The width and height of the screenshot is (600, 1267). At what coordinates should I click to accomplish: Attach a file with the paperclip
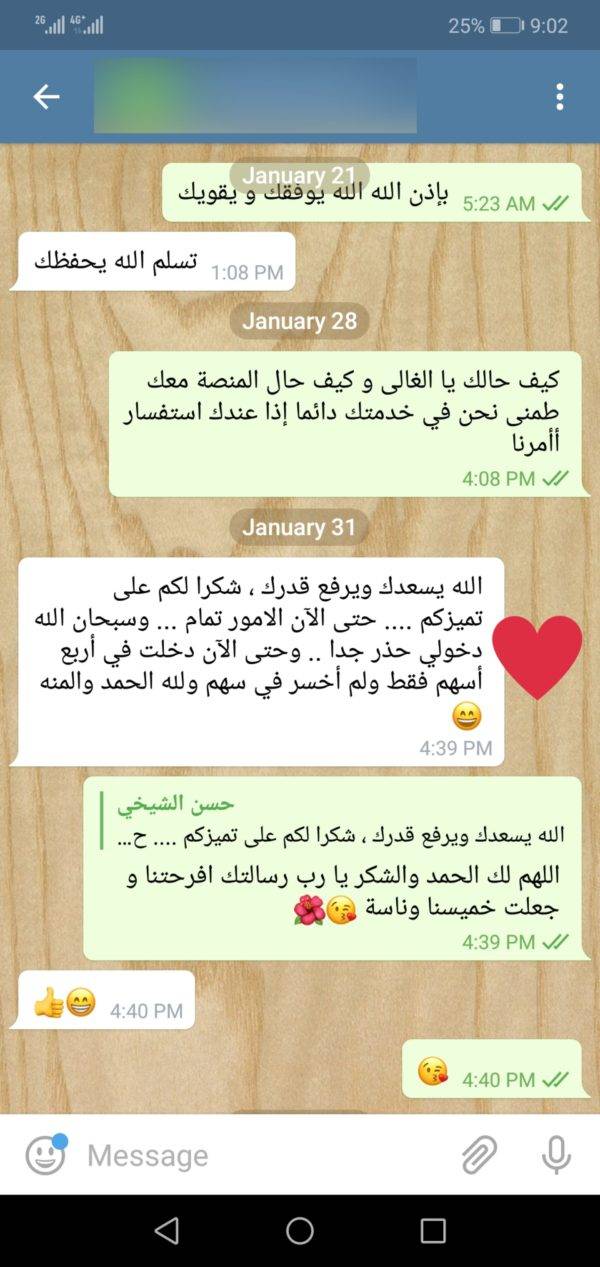pos(479,1155)
